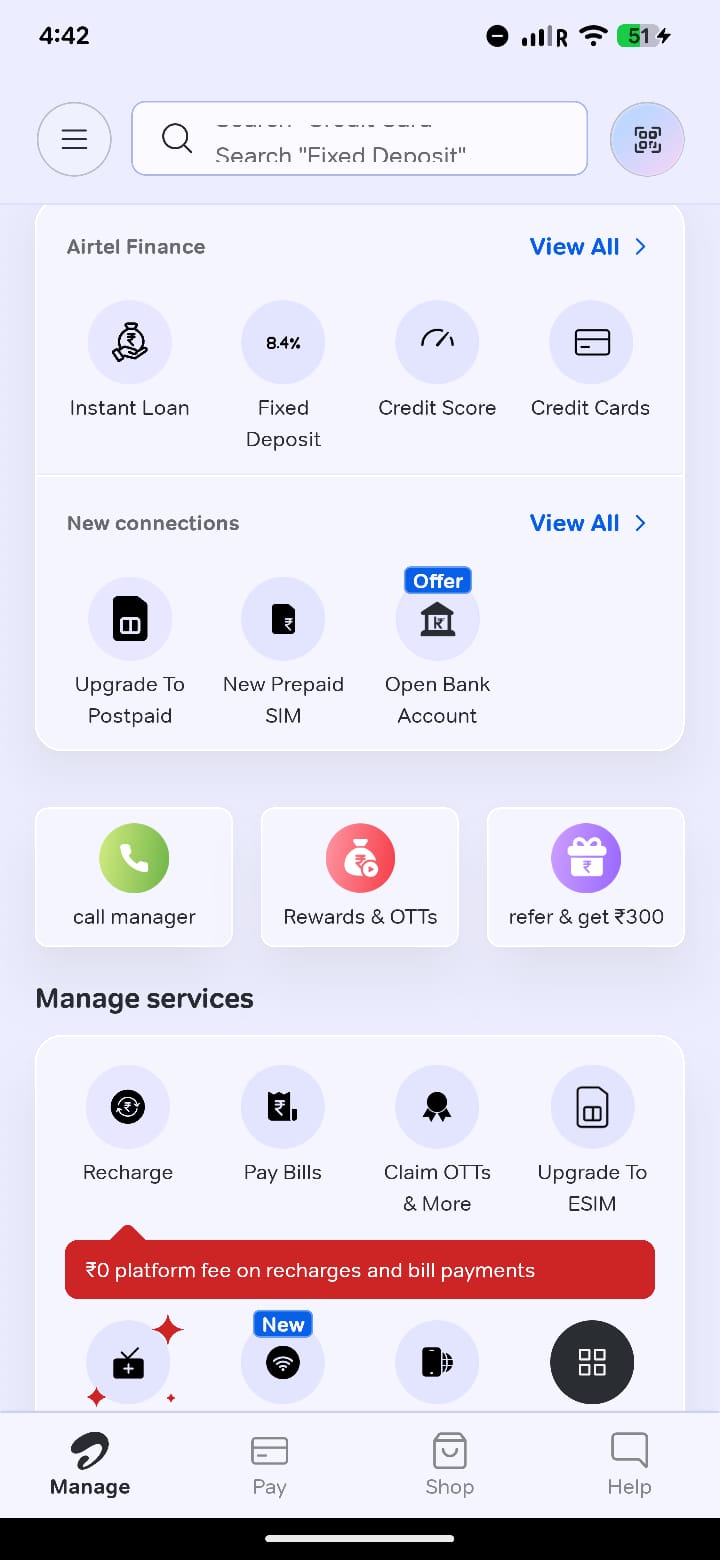Open refer & get ₹300 card
Image resolution: width=720 pixels, height=1560 pixels.
point(586,877)
